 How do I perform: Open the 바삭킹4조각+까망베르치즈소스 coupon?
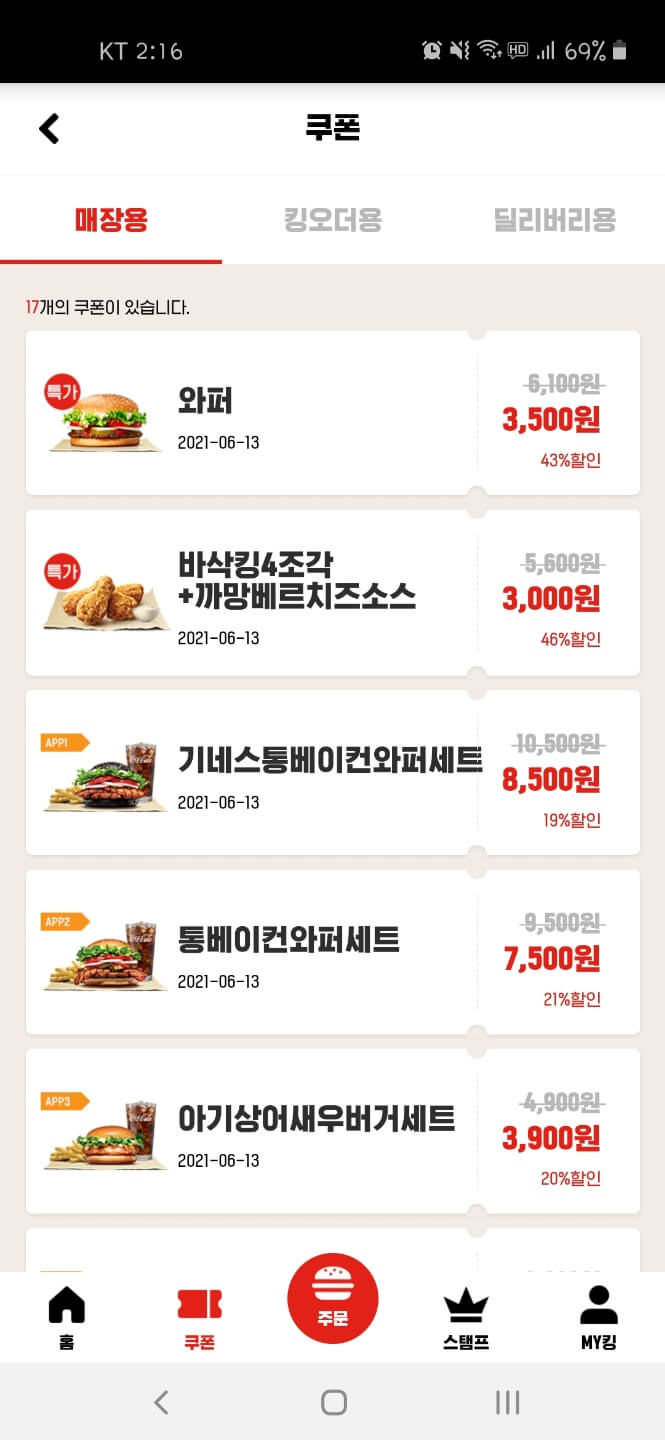click(332, 593)
